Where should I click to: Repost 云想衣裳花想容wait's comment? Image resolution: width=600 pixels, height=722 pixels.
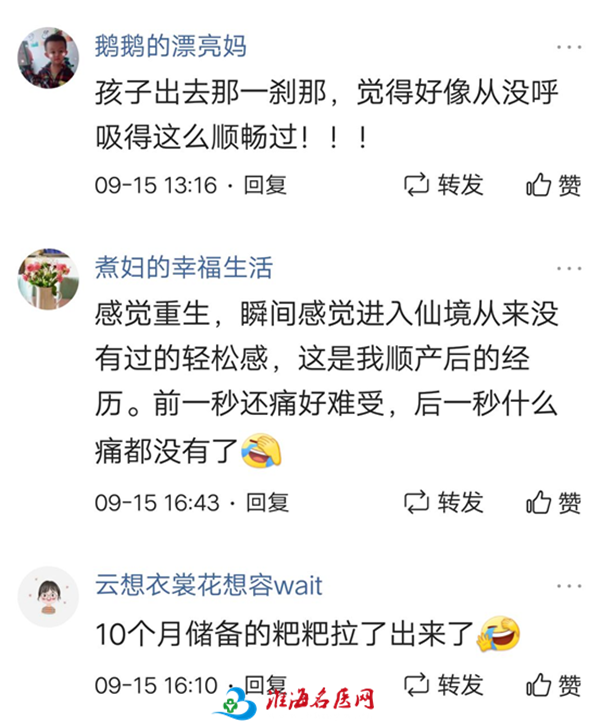[444, 686]
